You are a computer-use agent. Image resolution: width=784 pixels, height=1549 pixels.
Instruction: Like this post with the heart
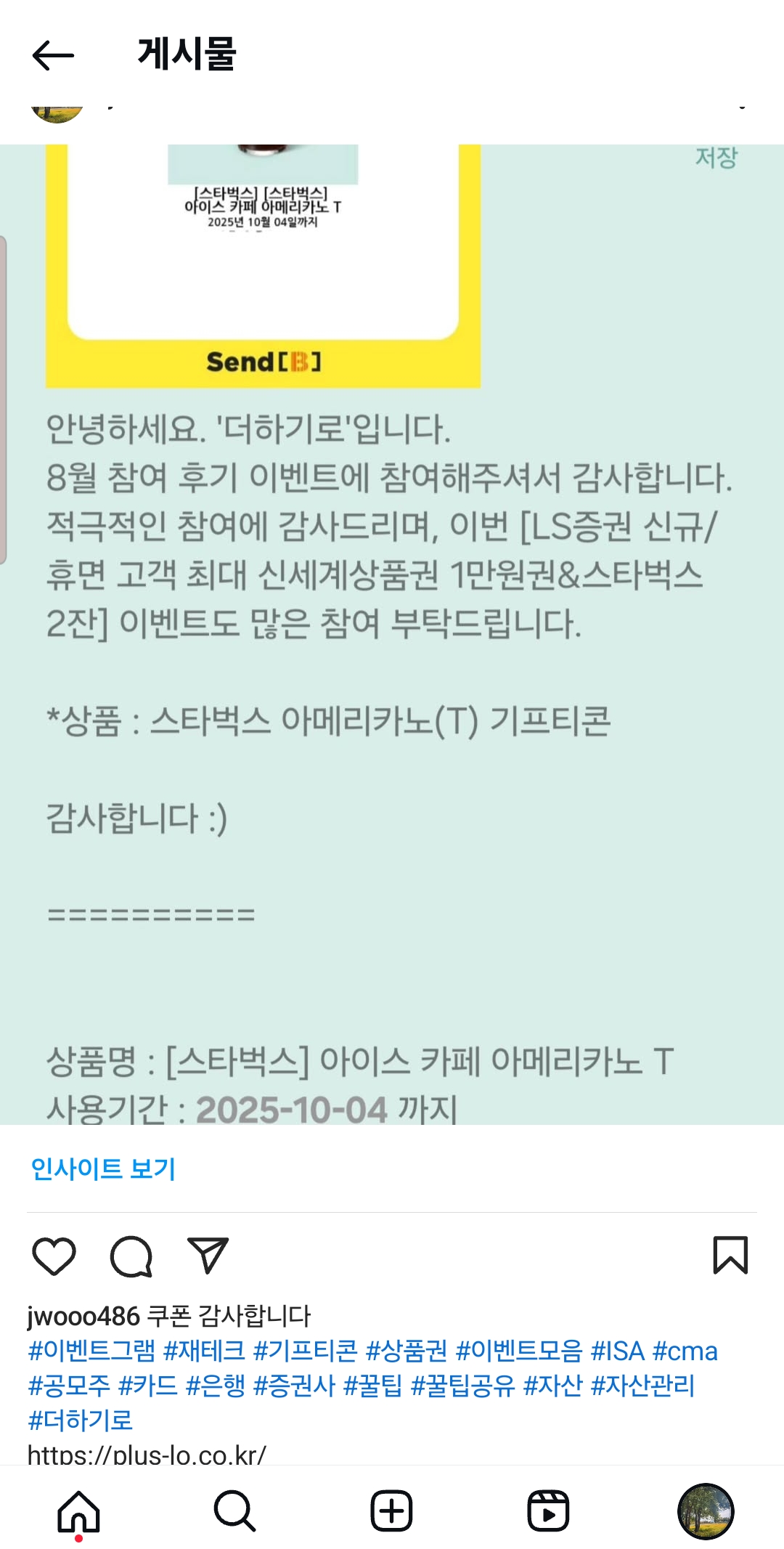pyautogui.click(x=54, y=1256)
